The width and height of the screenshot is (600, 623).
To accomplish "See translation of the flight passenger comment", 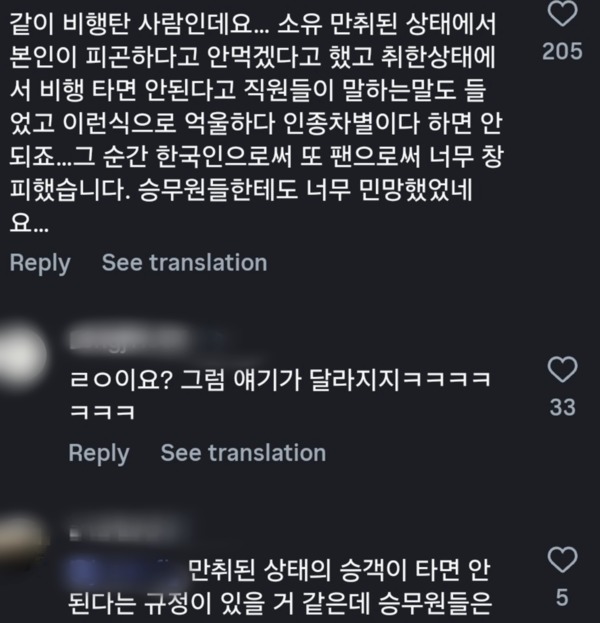I will click(184, 263).
